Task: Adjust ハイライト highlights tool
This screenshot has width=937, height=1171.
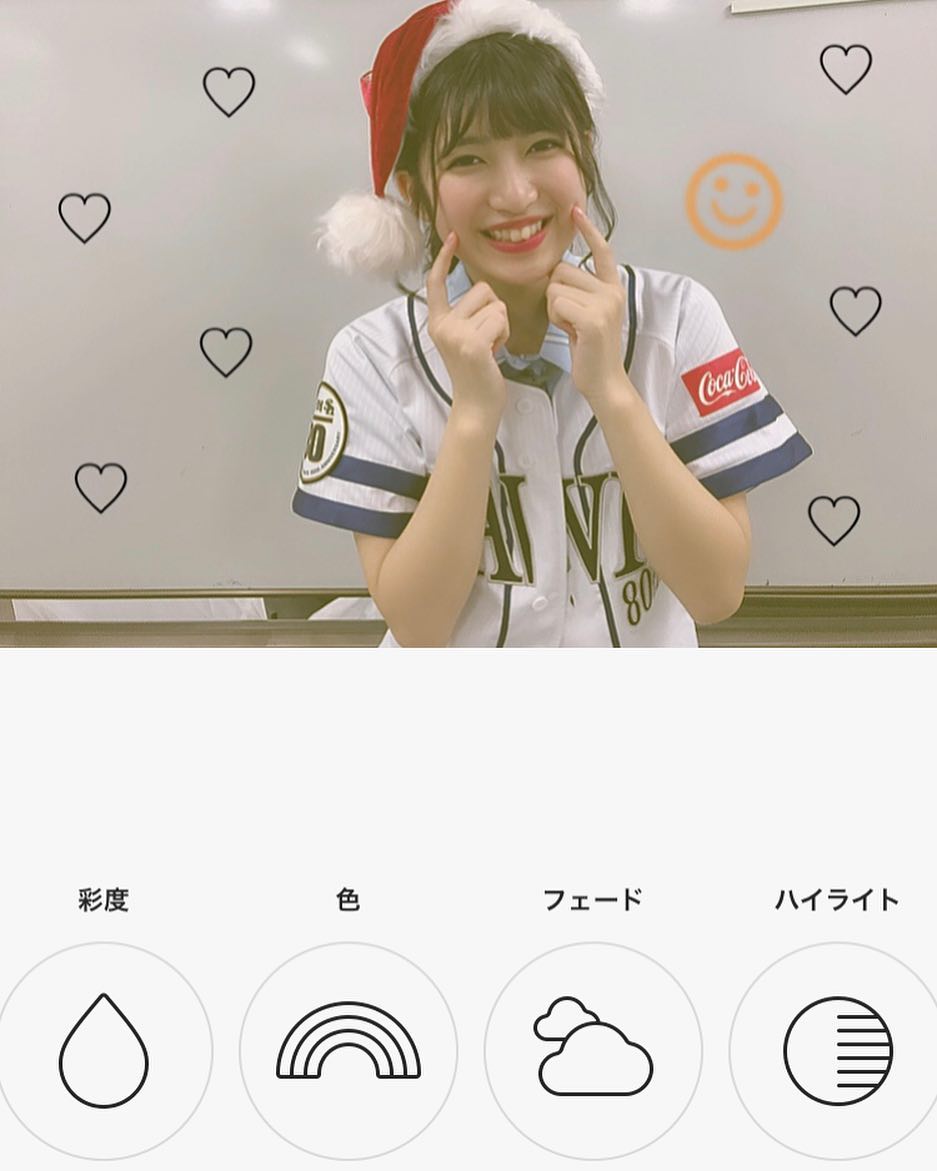Action: click(837, 1050)
